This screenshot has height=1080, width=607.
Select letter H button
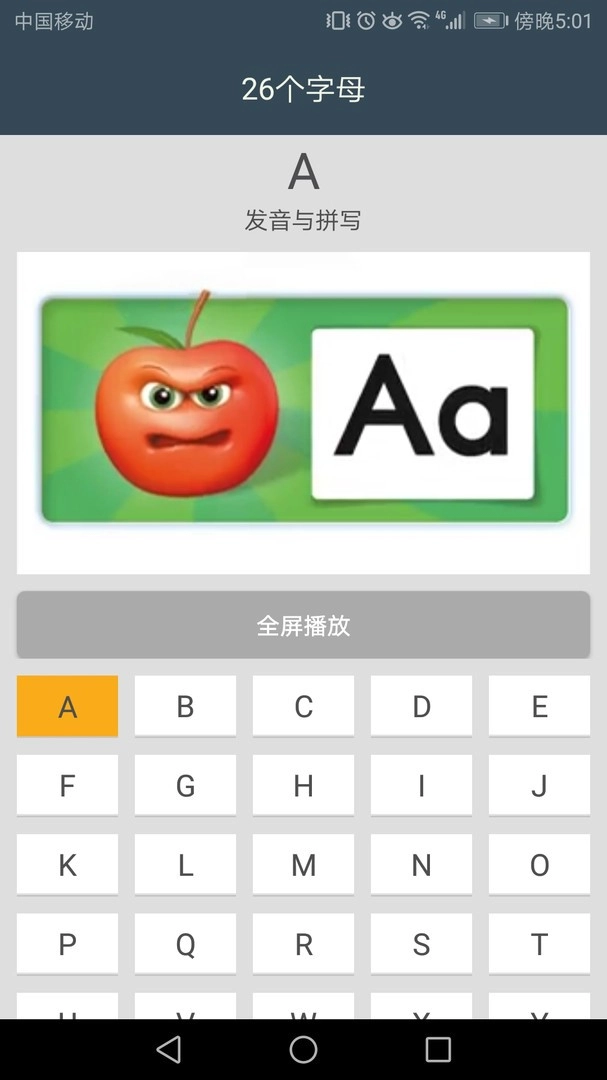[303, 786]
